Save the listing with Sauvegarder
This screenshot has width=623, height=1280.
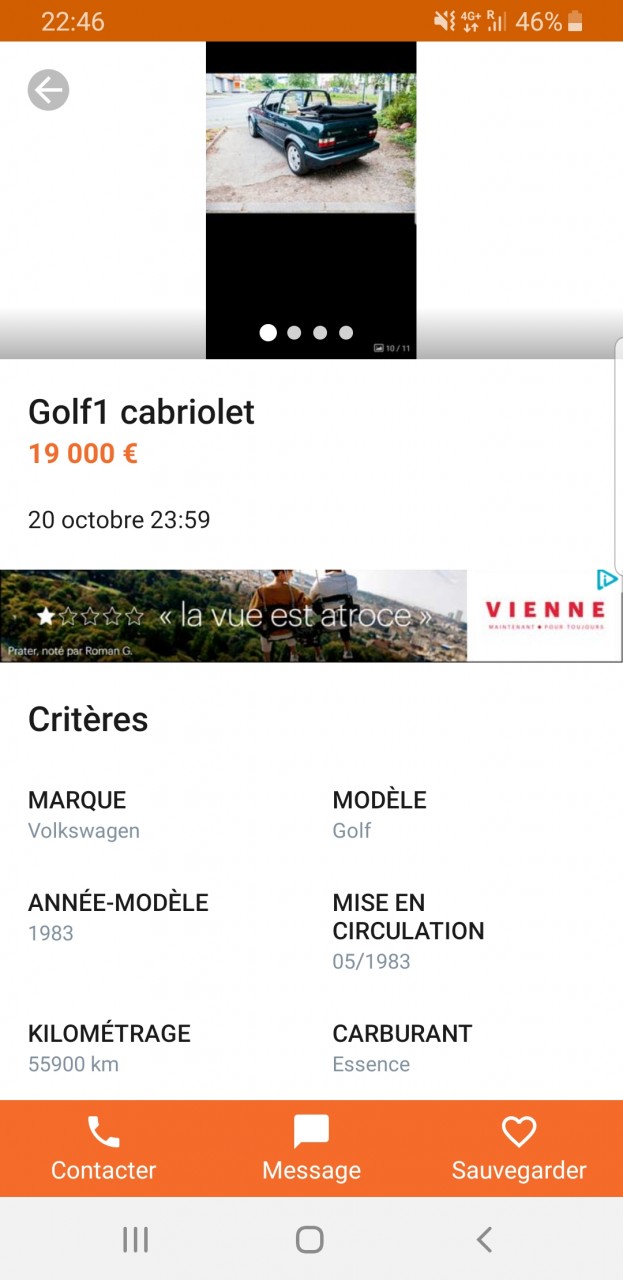[519, 1149]
